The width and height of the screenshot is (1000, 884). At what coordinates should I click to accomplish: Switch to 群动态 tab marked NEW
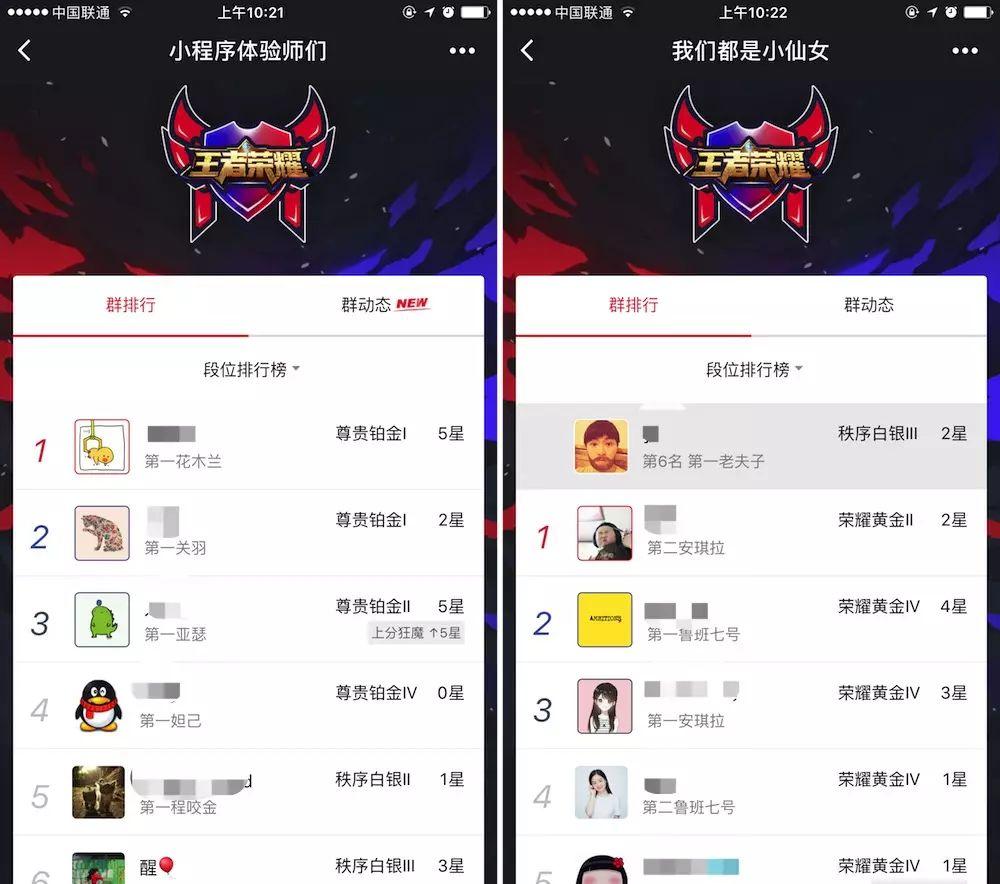tap(383, 305)
